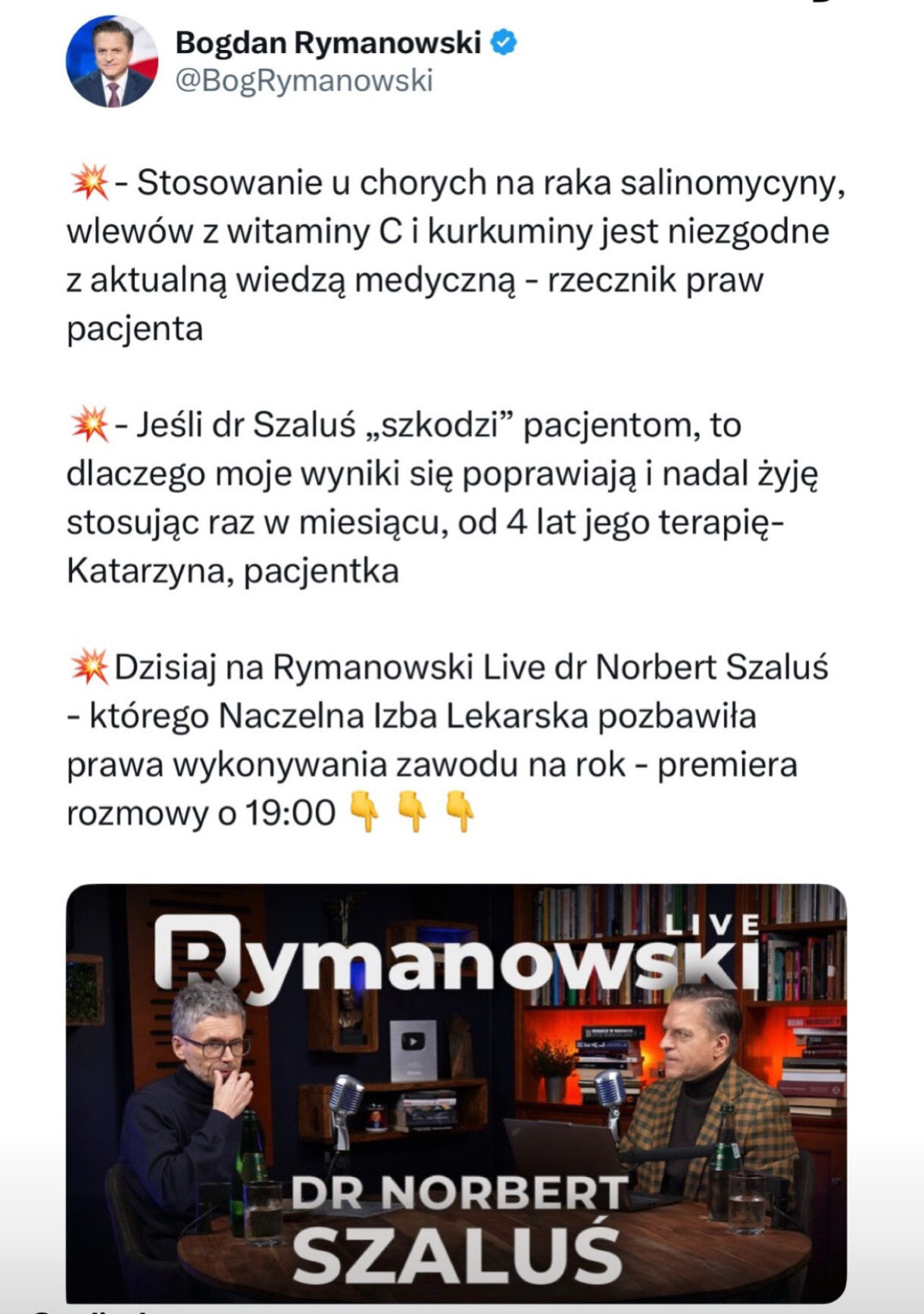Open Bogdan Rymanowski's profile picture

pos(111,62)
